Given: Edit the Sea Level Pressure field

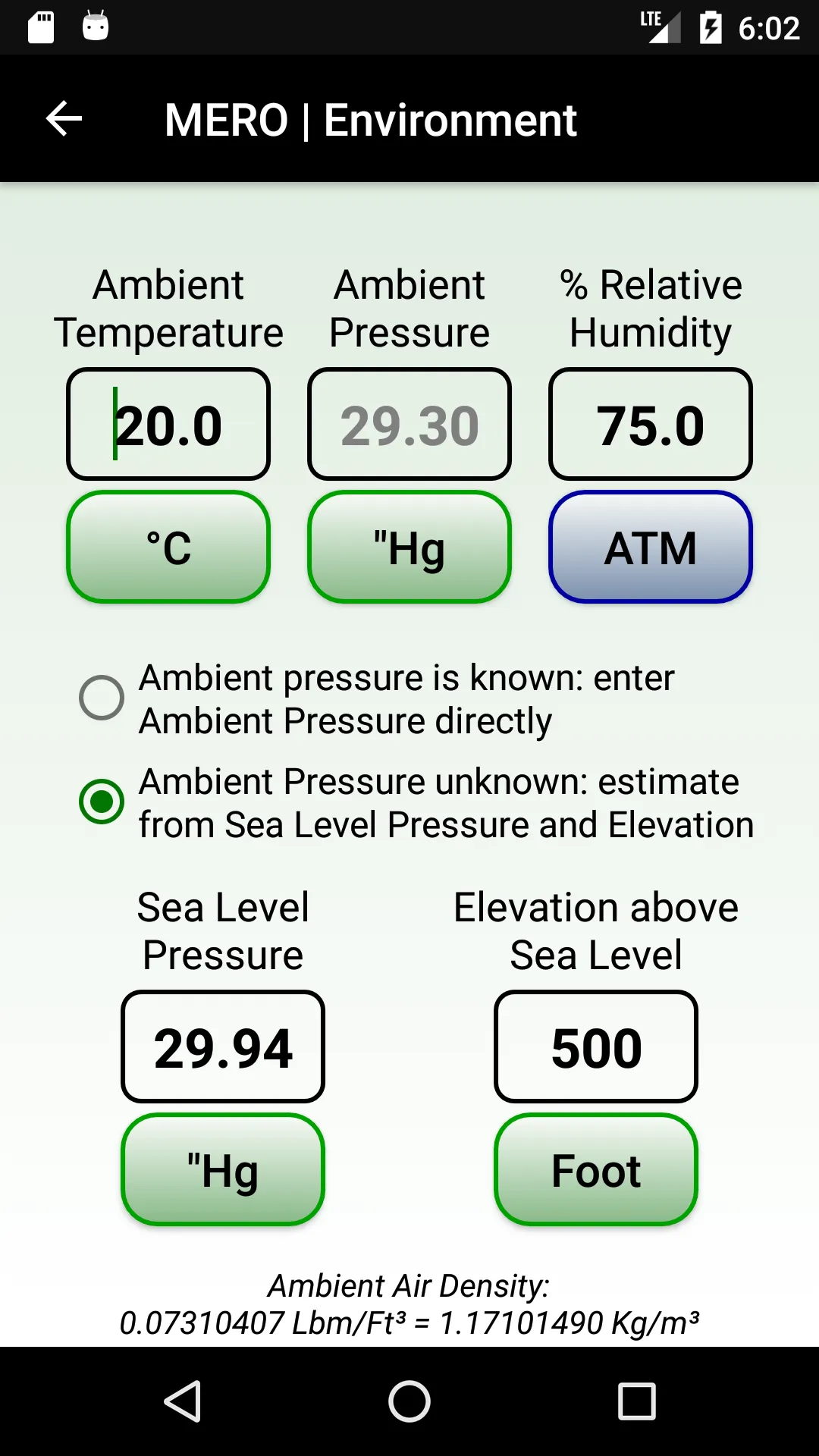Looking at the screenshot, I should (x=223, y=1046).
